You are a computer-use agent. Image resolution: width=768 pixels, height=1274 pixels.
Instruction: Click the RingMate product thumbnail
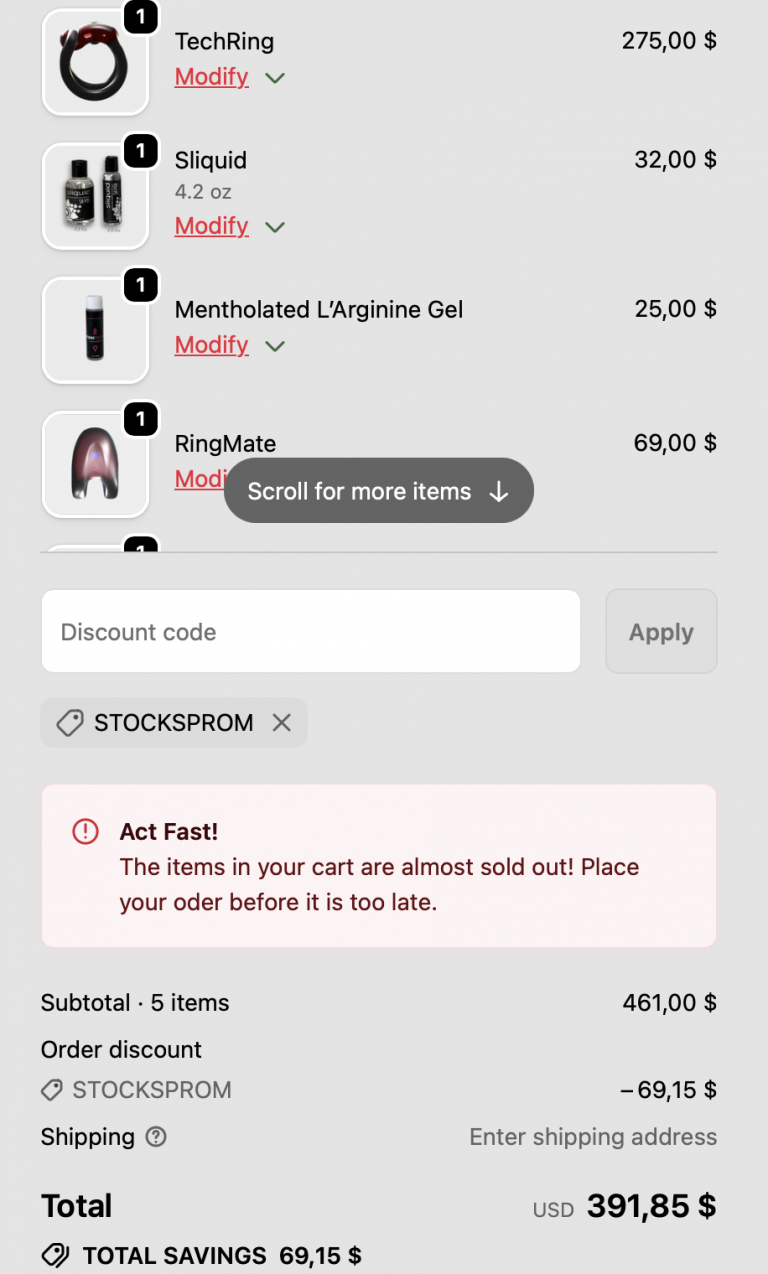[x=96, y=463]
